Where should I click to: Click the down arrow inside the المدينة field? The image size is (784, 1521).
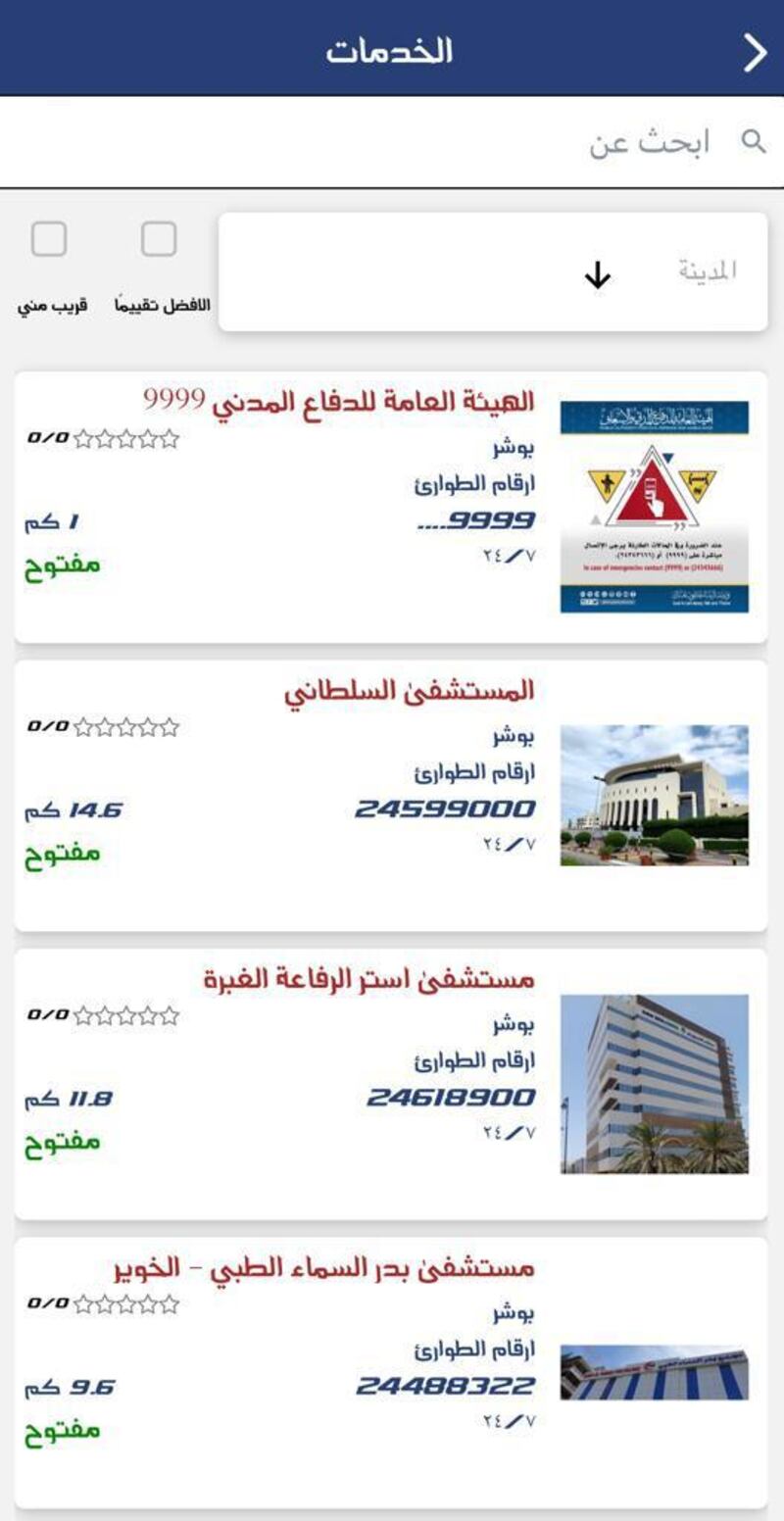pos(595,274)
